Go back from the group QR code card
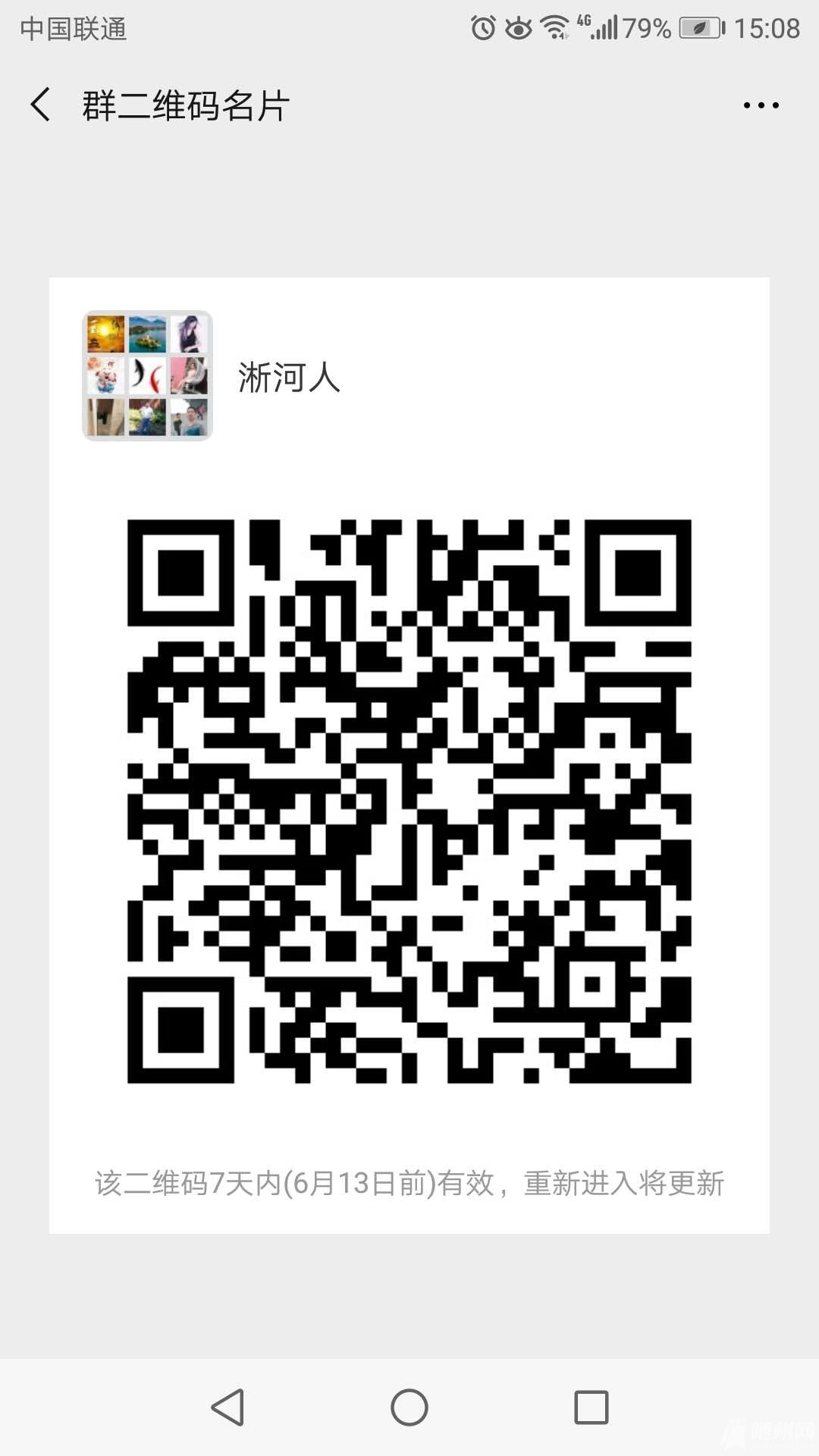Viewport: 819px width, 1456px height. (41, 105)
